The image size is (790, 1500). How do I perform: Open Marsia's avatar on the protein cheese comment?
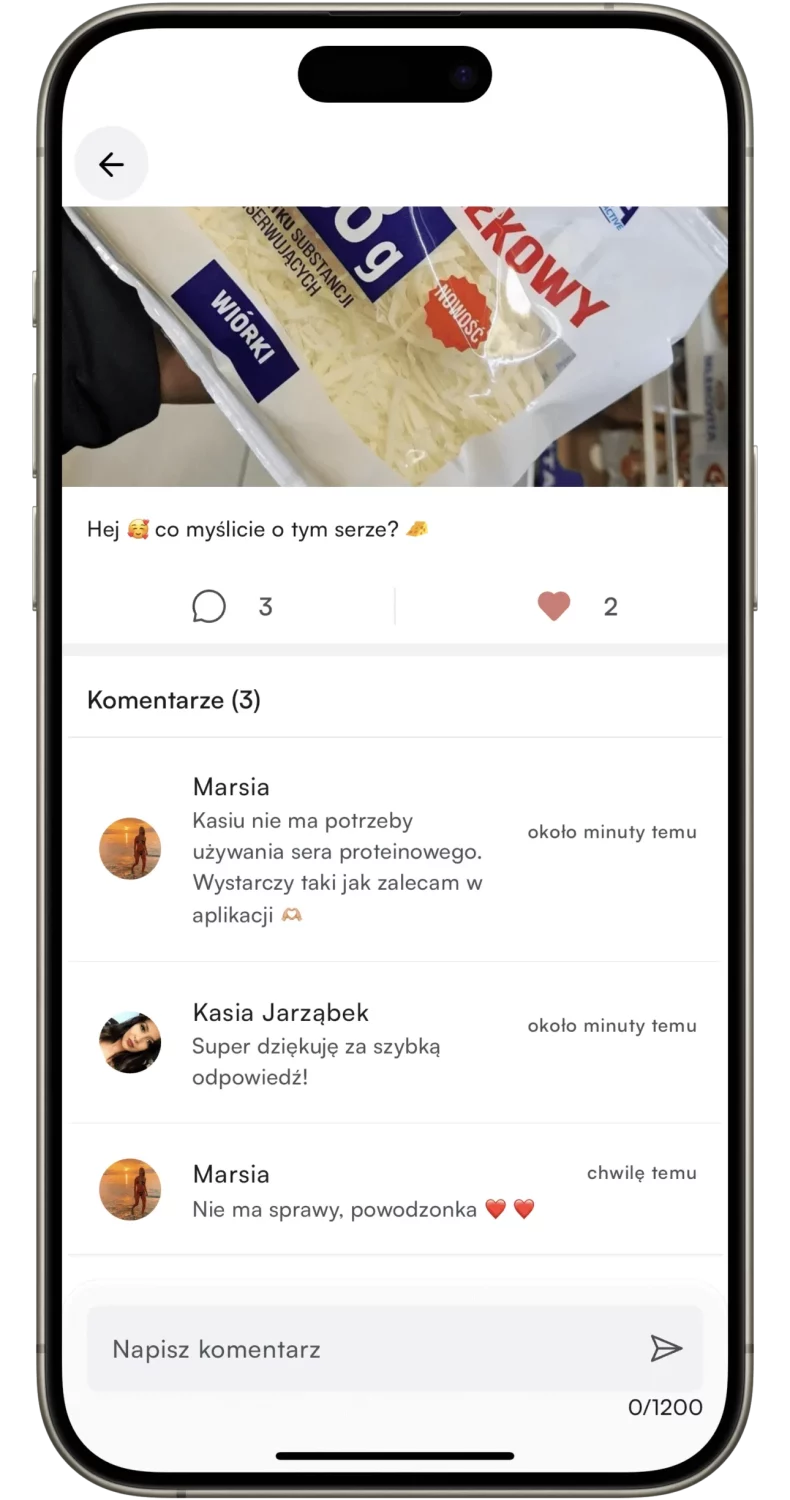130,849
